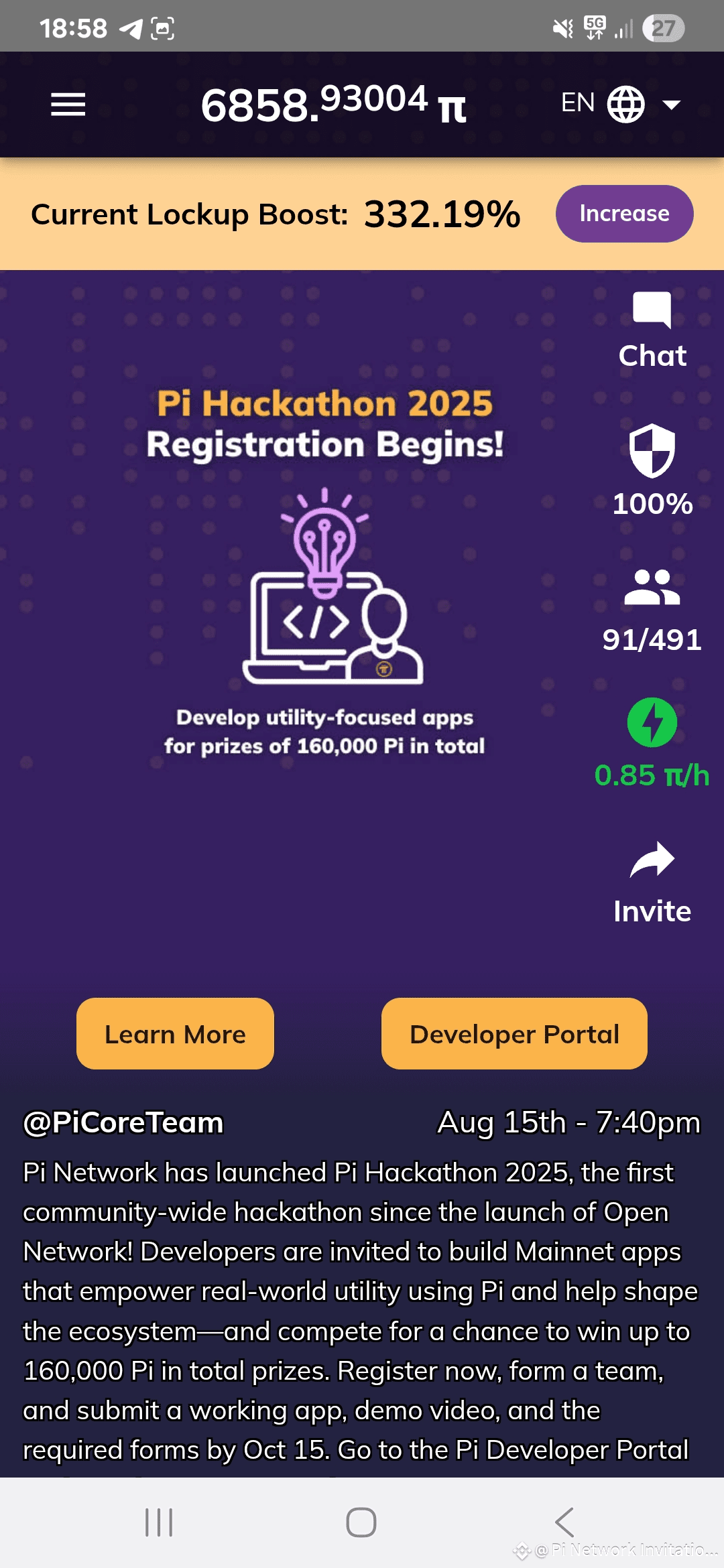Image resolution: width=724 pixels, height=1568 pixels.
Task: Open the EN language dropdown
Action: (621, 104)
